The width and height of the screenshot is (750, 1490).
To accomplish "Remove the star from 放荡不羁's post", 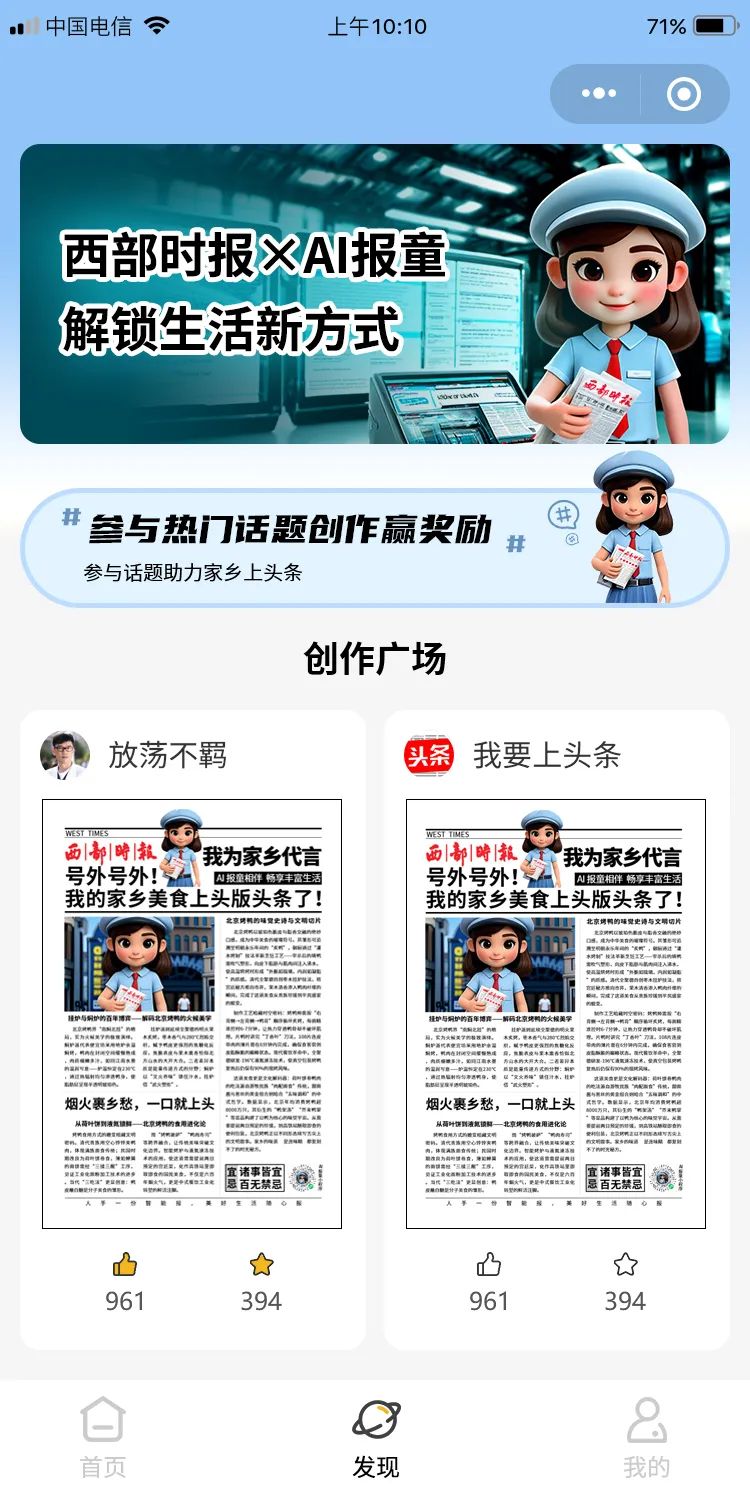I will pyautogui.click(x=261, y=1265).
